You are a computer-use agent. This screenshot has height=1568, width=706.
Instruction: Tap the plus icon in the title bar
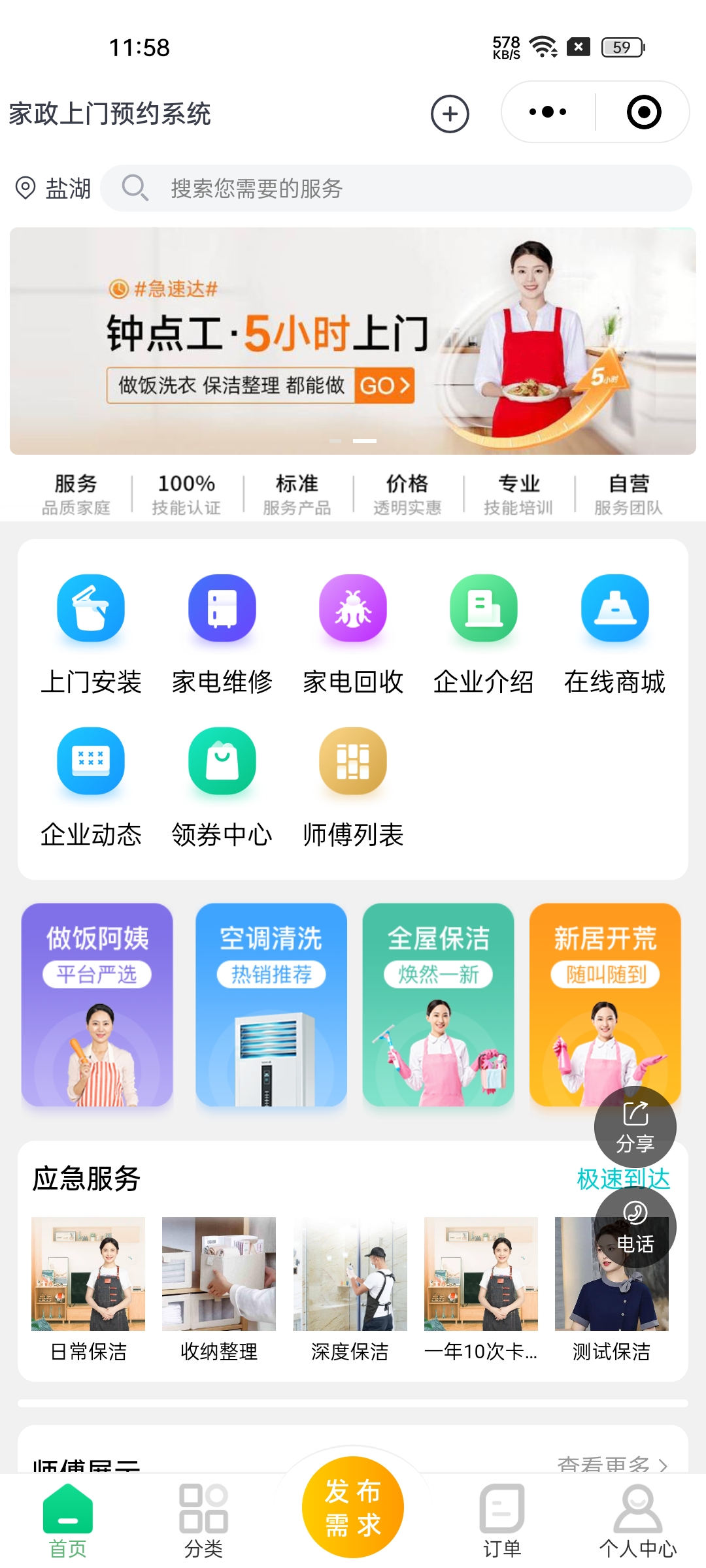450,114
